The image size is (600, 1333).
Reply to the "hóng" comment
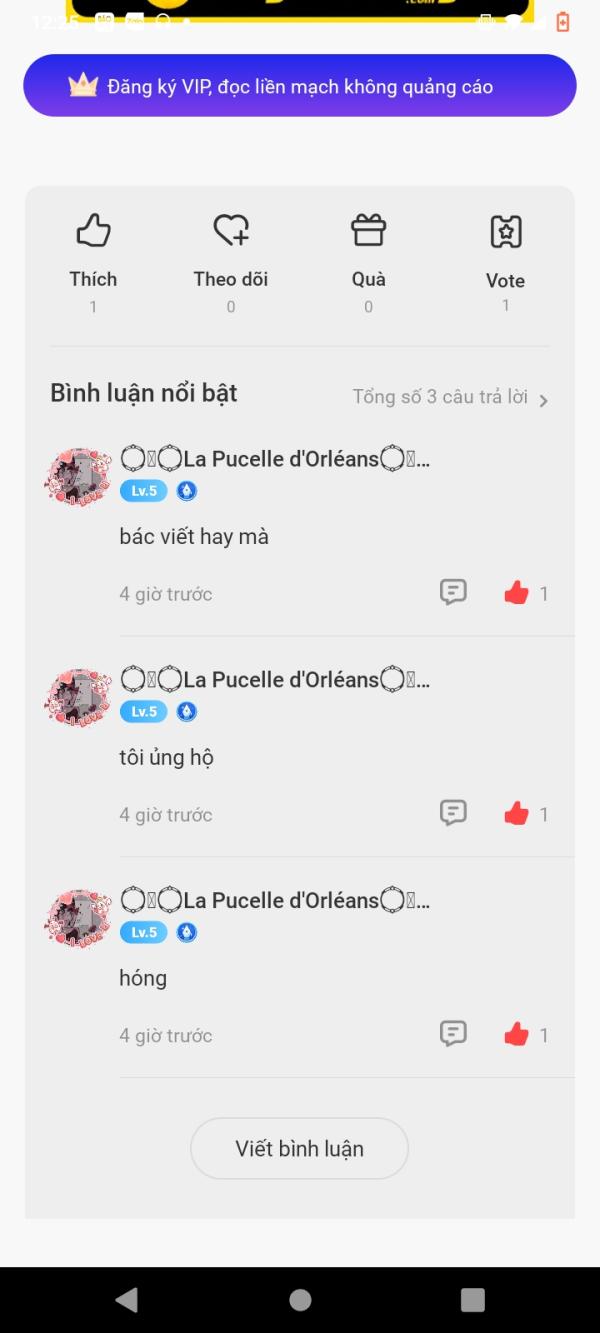pyautogui.click(x=453, y=1035)
